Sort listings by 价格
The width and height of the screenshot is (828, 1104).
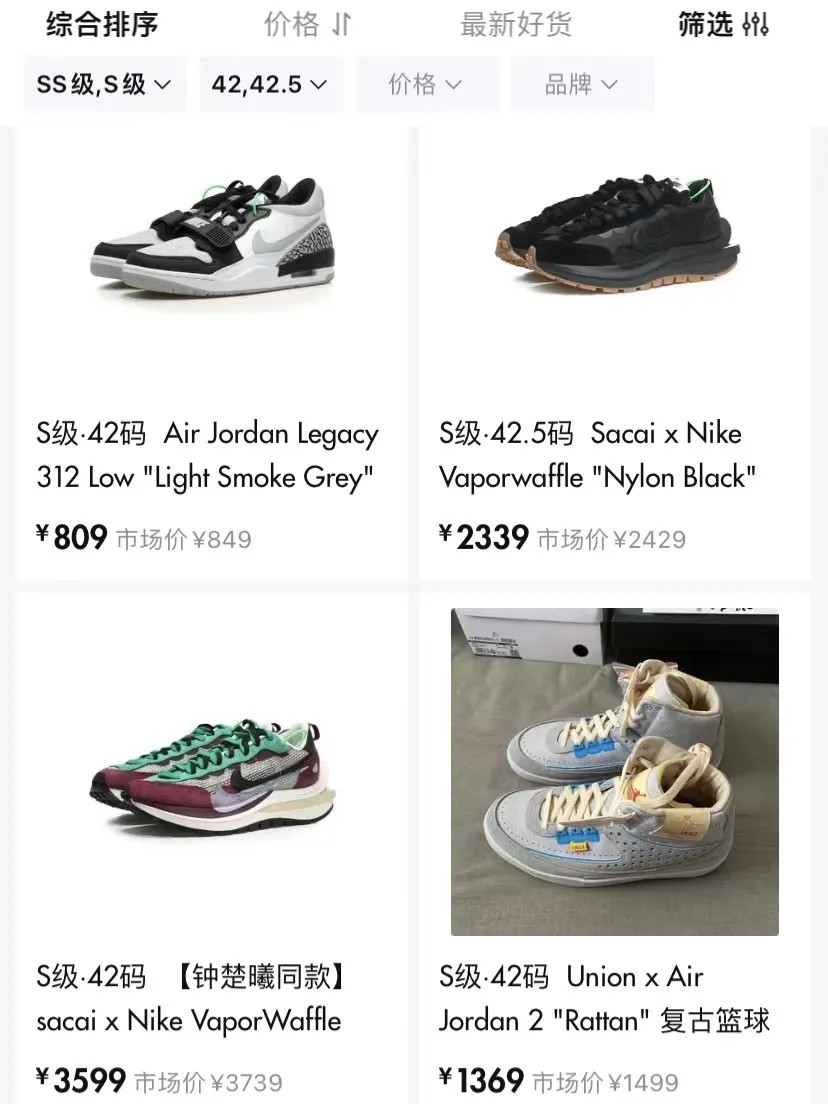(x=307, y=24)
